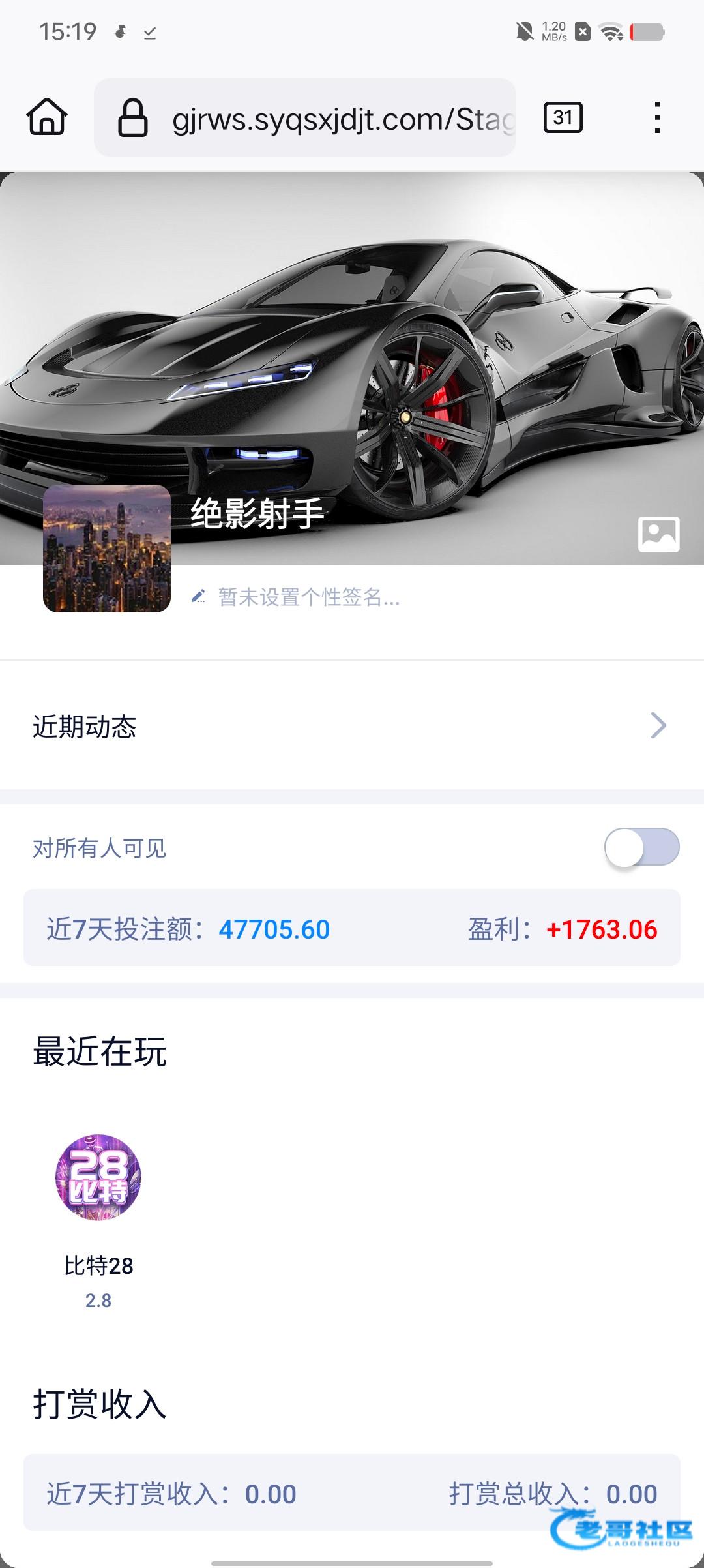Screen dimensions: 704x1568
Task: Toggle the 对所有人可见 switch
Action: click(641, 847)
